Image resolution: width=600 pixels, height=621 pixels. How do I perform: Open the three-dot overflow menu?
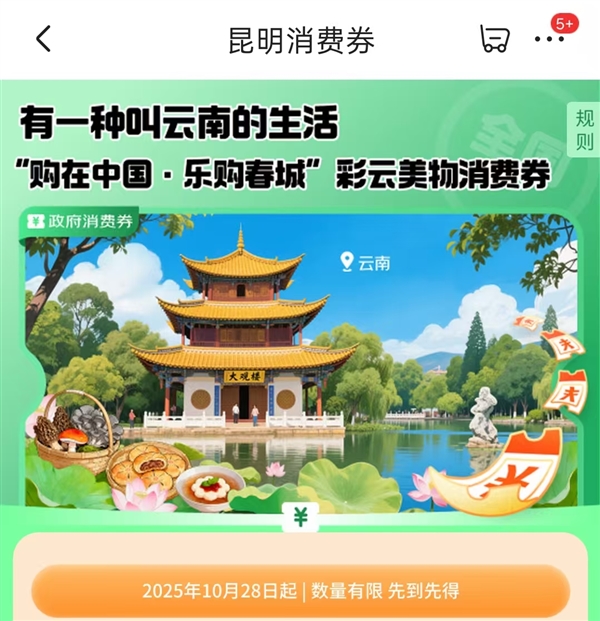549,39
